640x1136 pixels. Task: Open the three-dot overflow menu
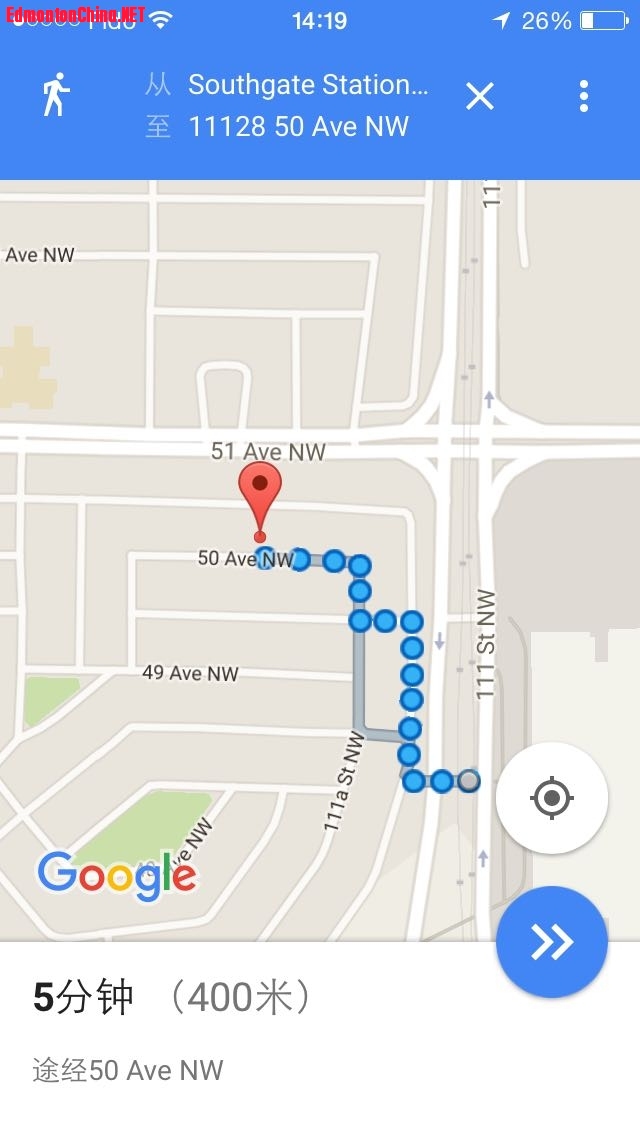(583, 97)
